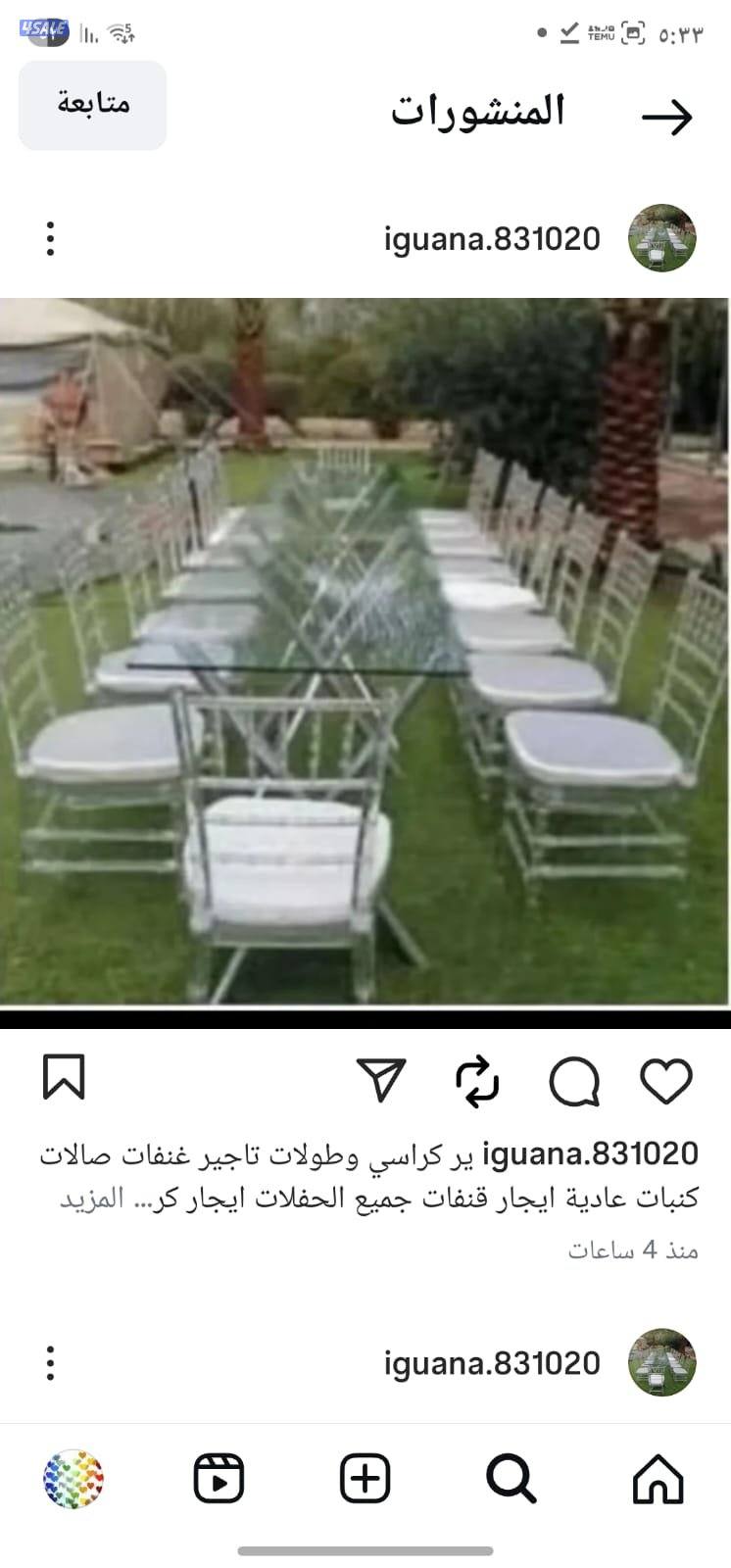Open the profile picture on the first post
The image size is (731, 1568).
(x=661, y=238)
